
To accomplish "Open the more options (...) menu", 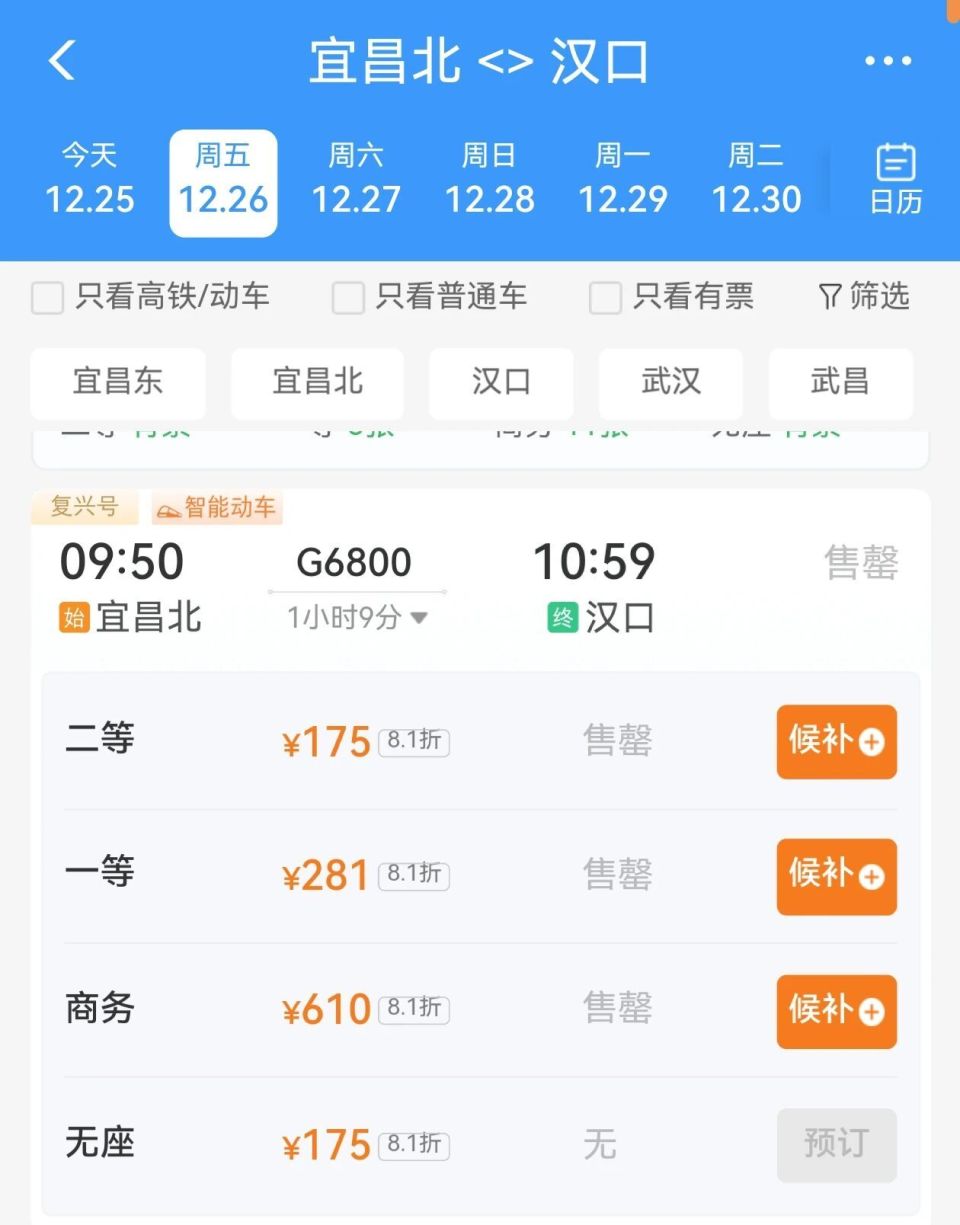I will 888,60.
